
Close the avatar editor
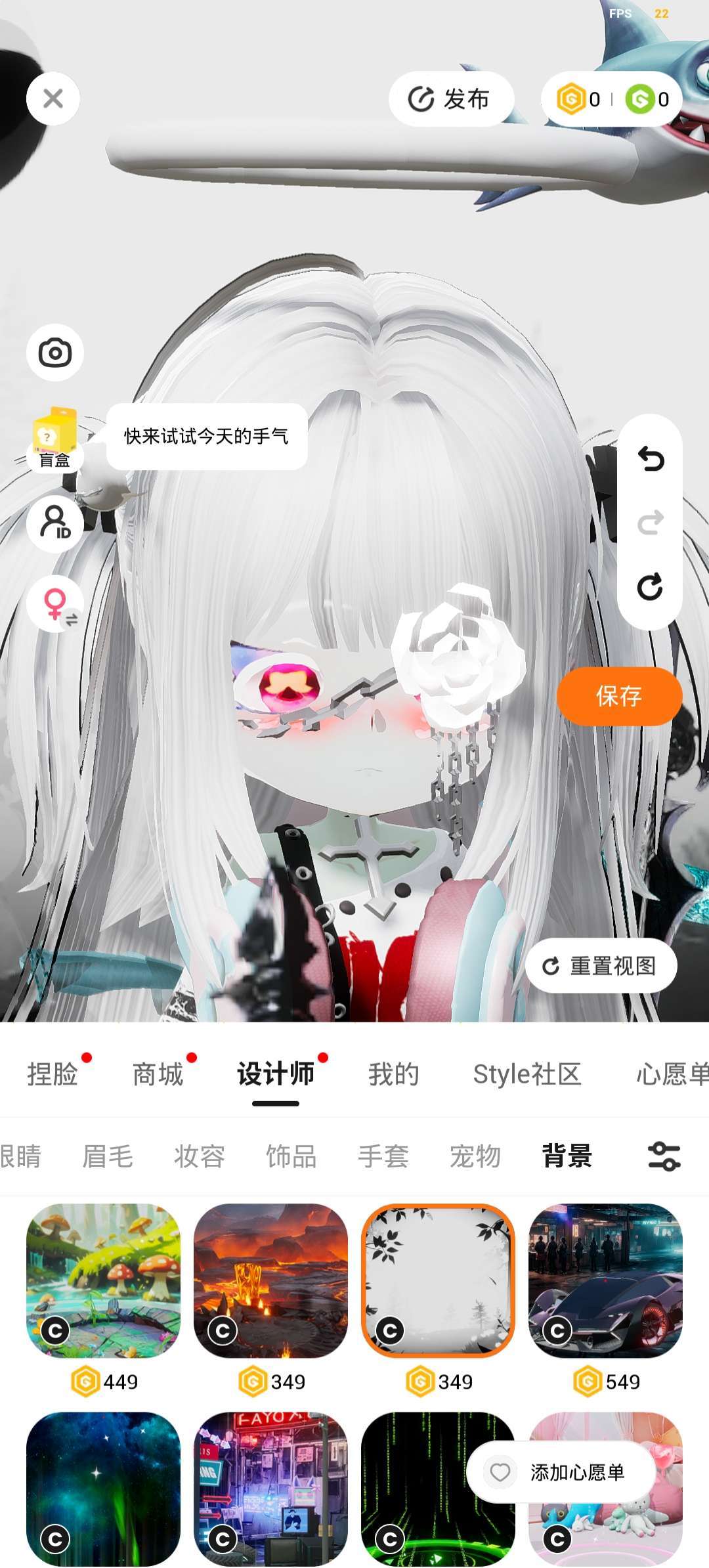(x=53, y=98)
